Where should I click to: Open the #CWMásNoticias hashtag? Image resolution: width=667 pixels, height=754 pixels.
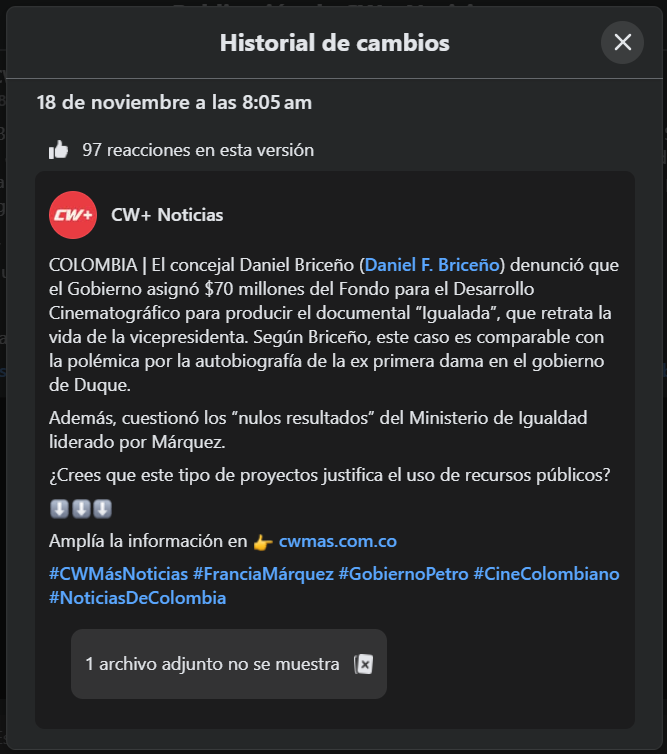(118, 574)
